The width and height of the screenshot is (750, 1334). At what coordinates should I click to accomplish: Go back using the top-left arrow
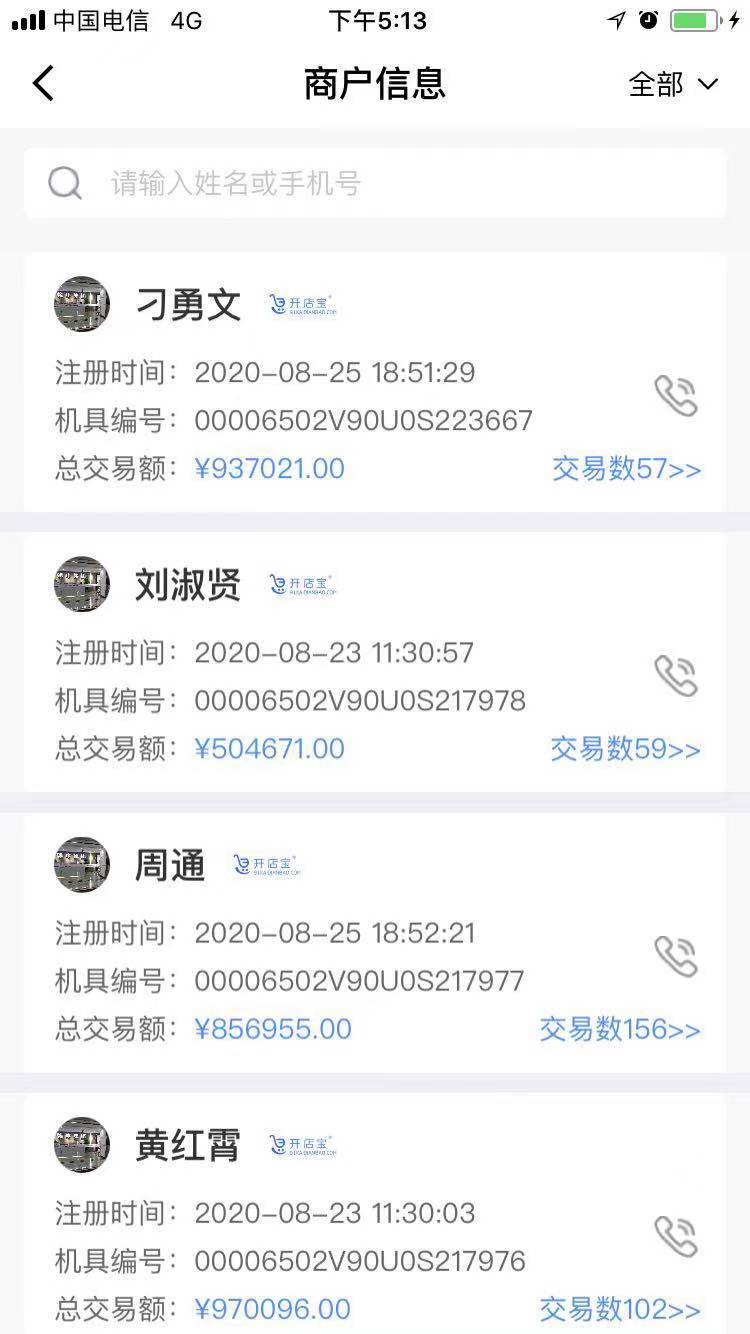(43, 84)
